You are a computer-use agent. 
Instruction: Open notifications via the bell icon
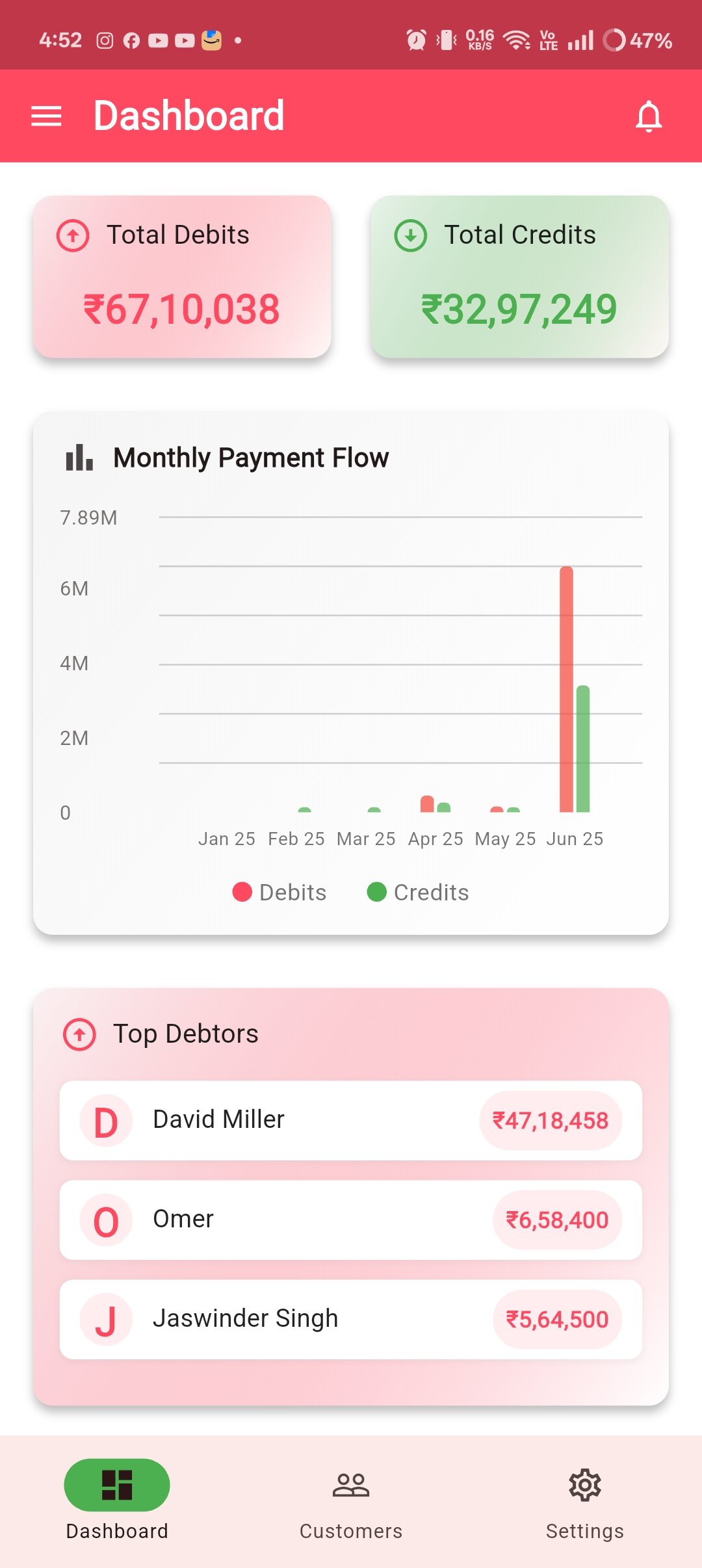[649, 115]
